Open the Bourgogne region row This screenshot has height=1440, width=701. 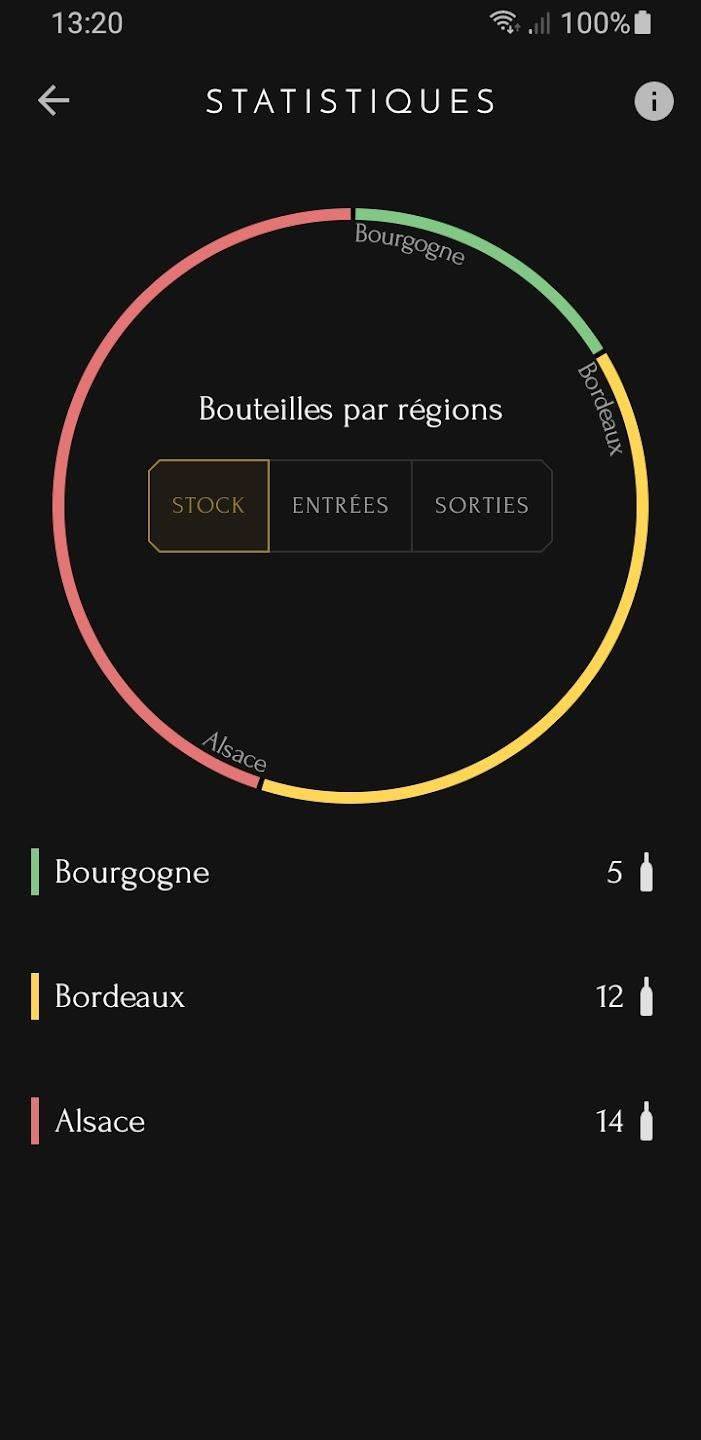(350, 872)
